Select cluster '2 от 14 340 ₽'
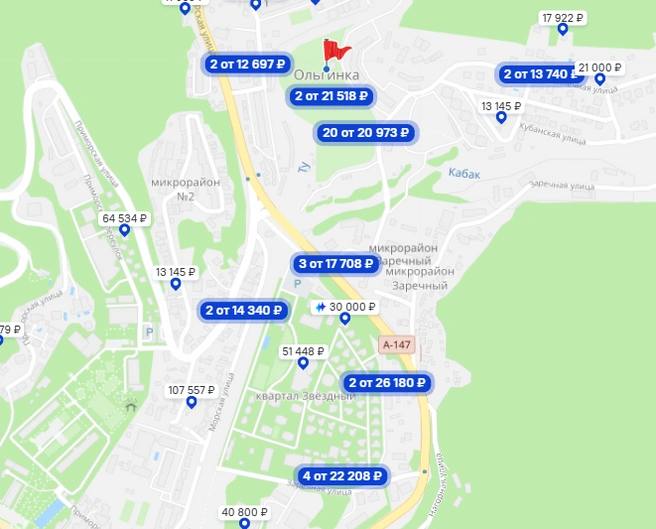 pyautogui.click(x=244, y=310)
